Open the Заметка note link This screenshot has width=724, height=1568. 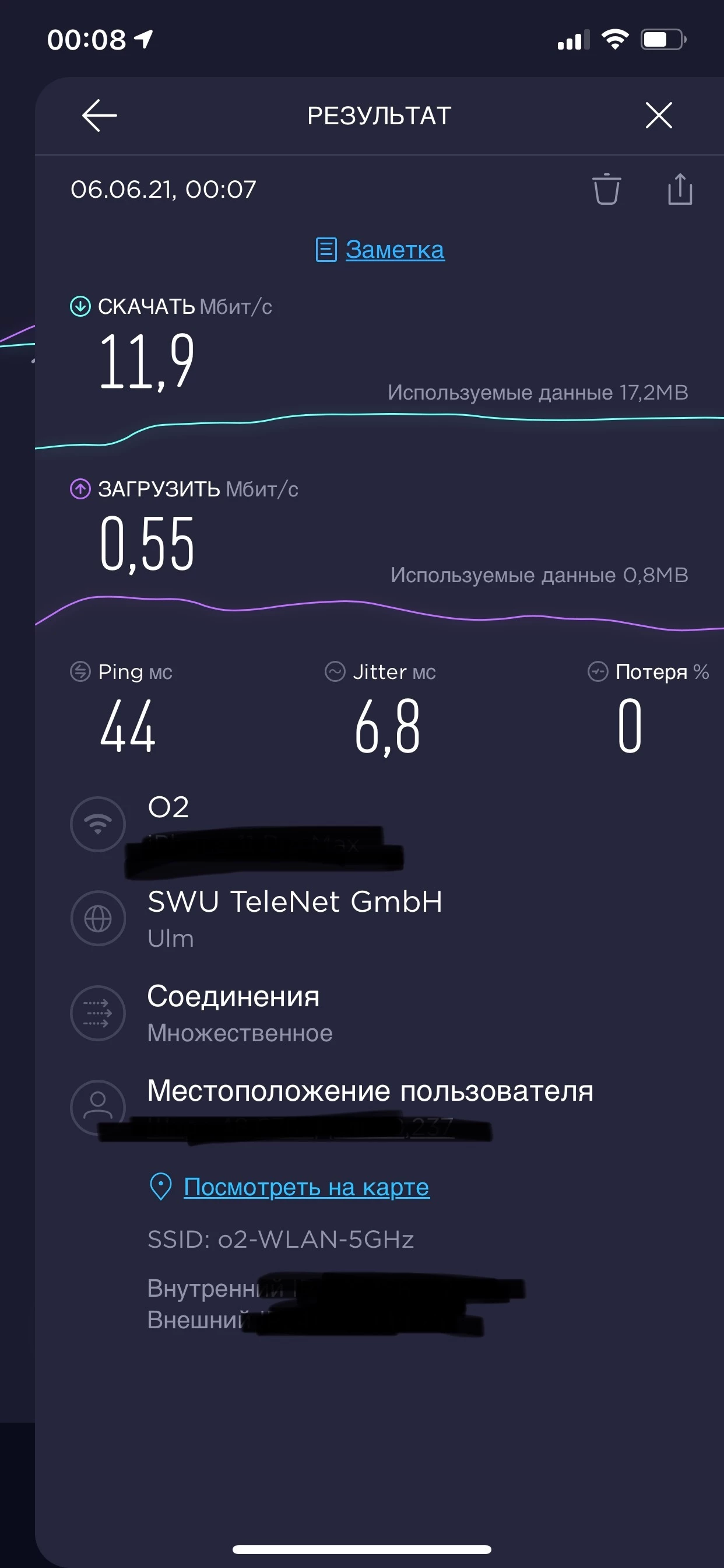tap(393, 250)
